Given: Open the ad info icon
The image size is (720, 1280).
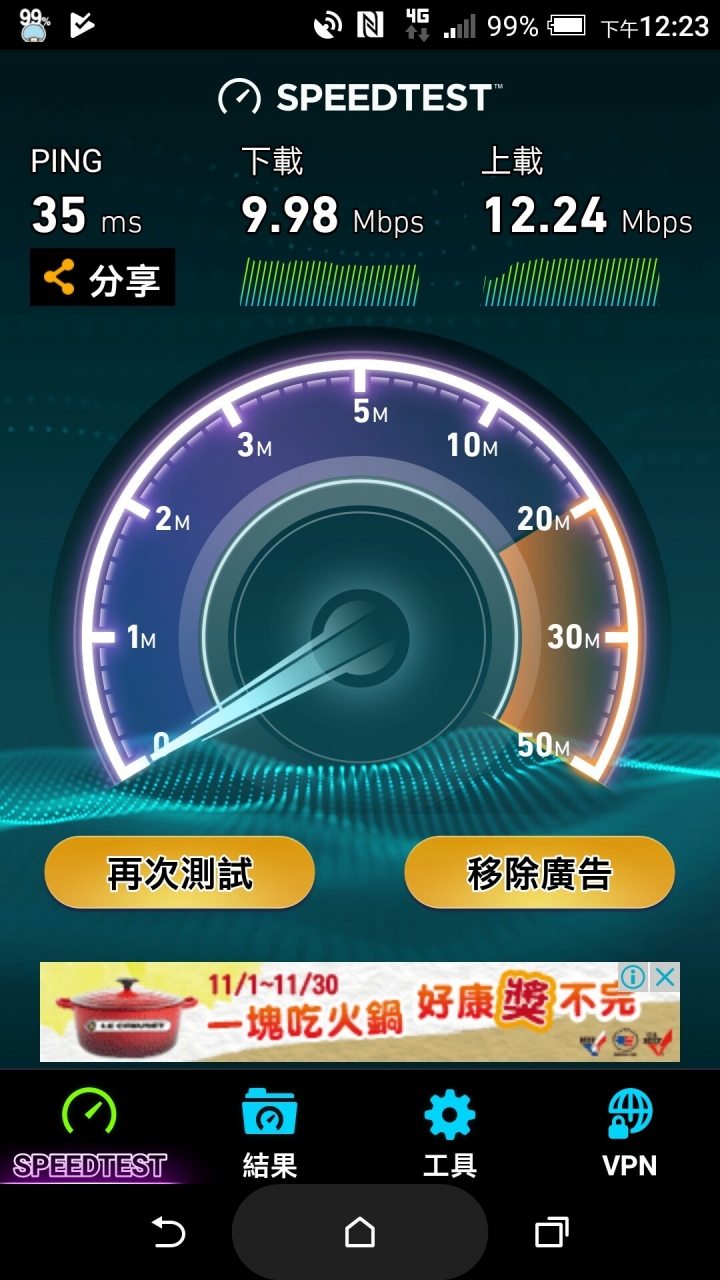Looking at the screenshot, I should click(x=633, y=977).
